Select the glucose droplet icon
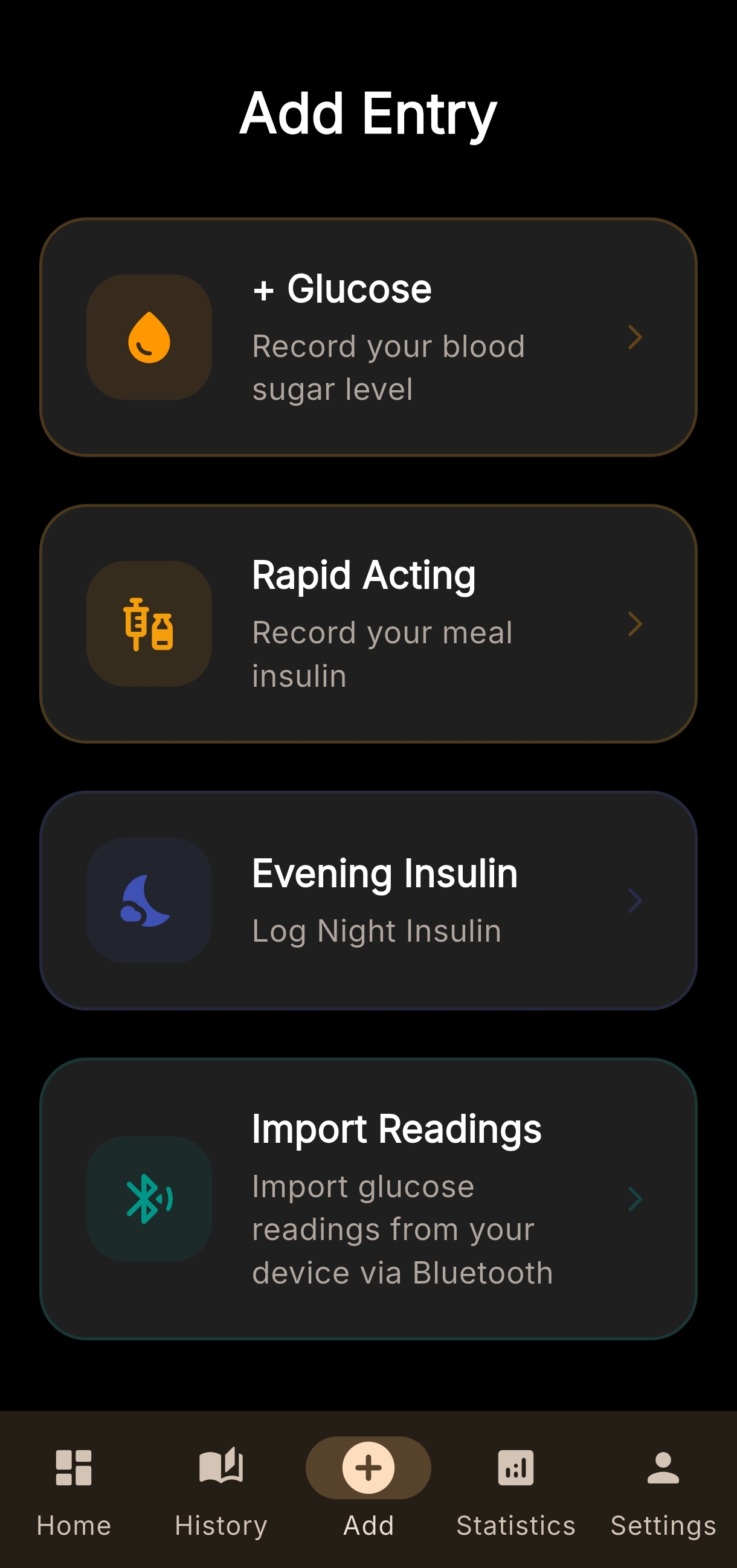This screenshot has height=1568, width=737. point(149,339)
